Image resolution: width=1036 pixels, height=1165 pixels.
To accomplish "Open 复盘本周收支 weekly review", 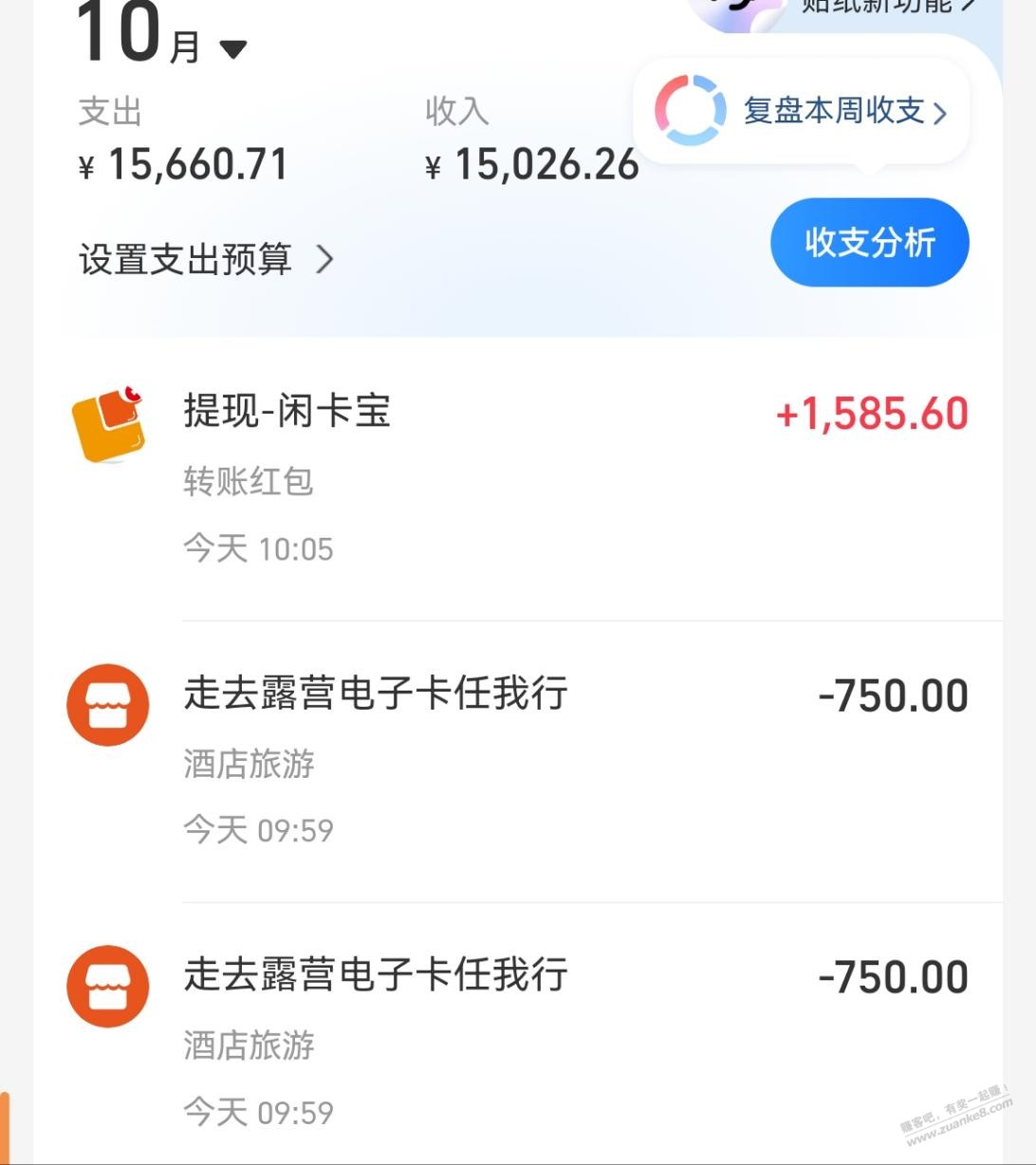I will (802, 112).
